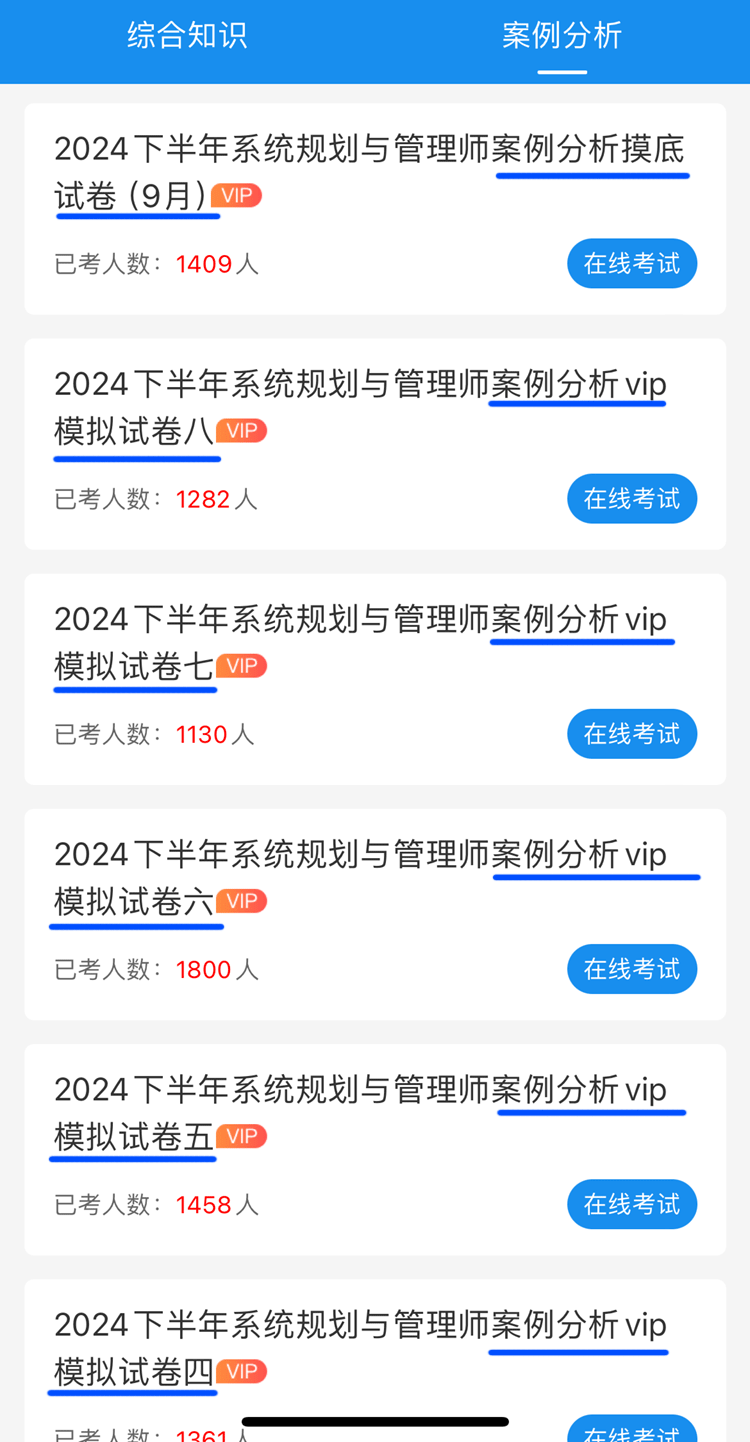Start 在线考试 for vip模拟试卷五
Screen dimensions: 750x1442
point(631,1204)
